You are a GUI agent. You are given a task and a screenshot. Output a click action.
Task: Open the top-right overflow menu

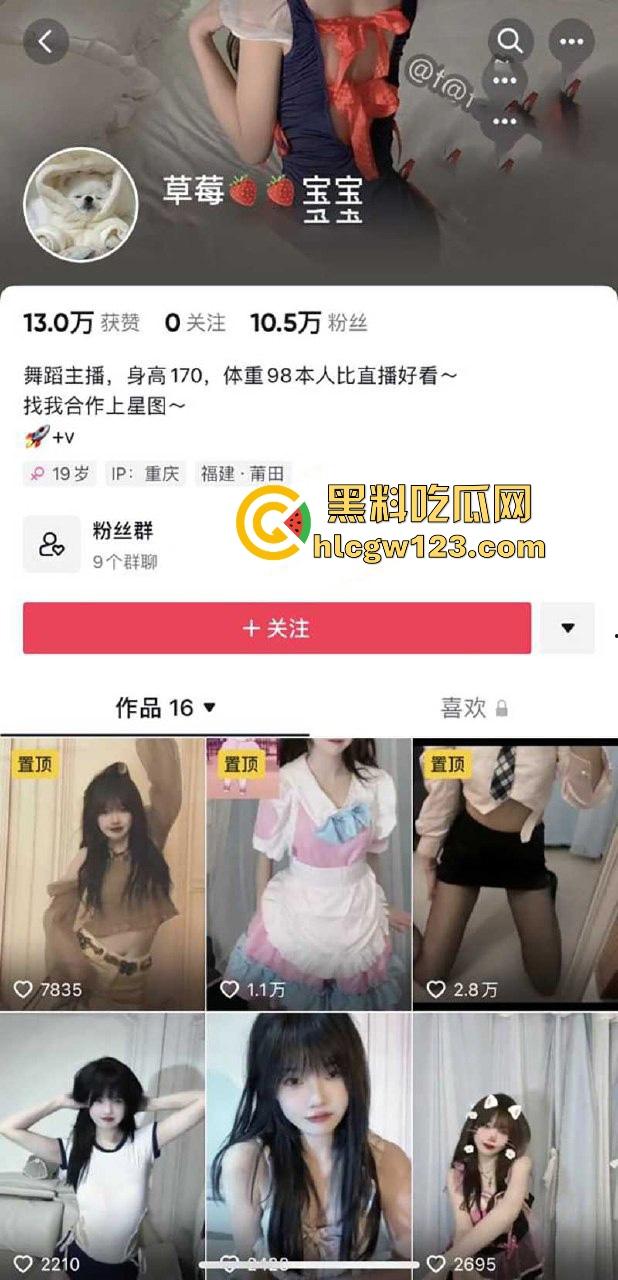pyautogui.click(x=572, y=41)
